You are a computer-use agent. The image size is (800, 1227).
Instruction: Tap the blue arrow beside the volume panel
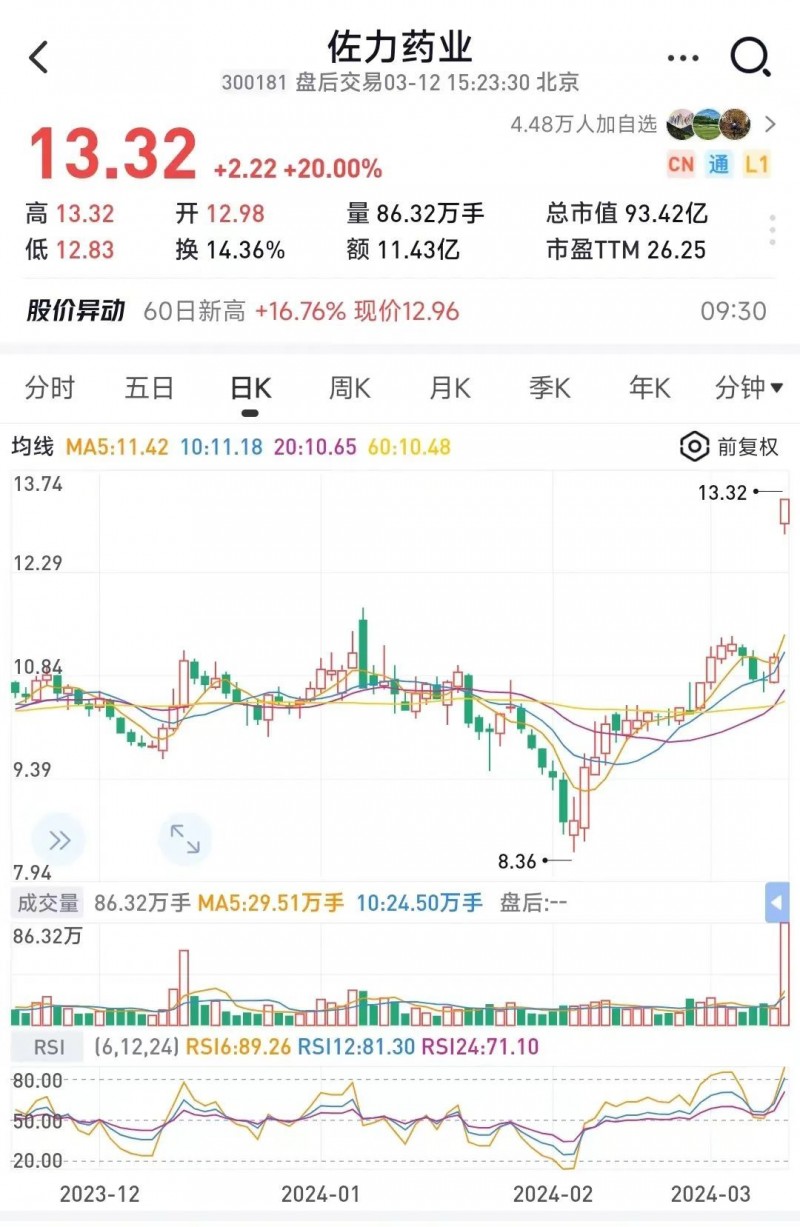pyautogui.click(x=777, y=903)
